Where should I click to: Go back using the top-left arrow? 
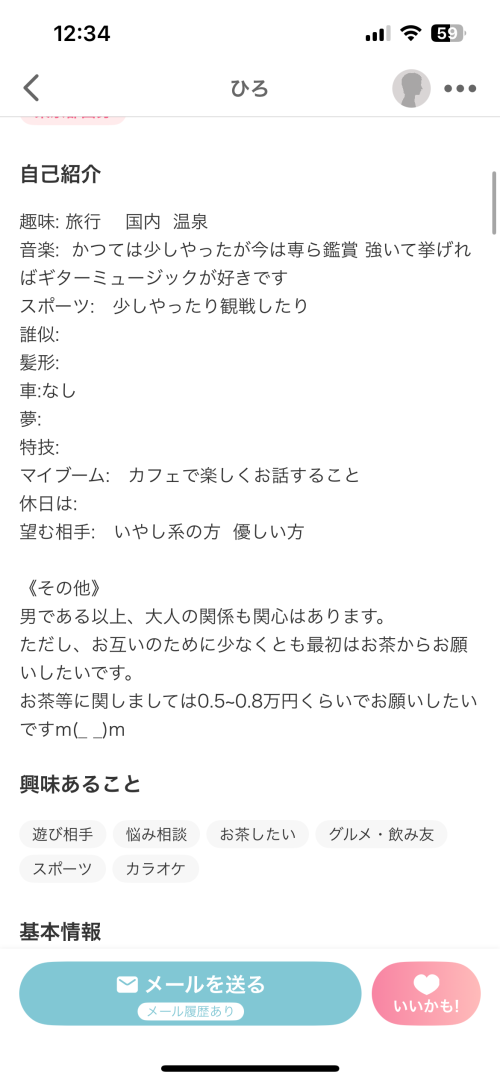tap(31, 88)
